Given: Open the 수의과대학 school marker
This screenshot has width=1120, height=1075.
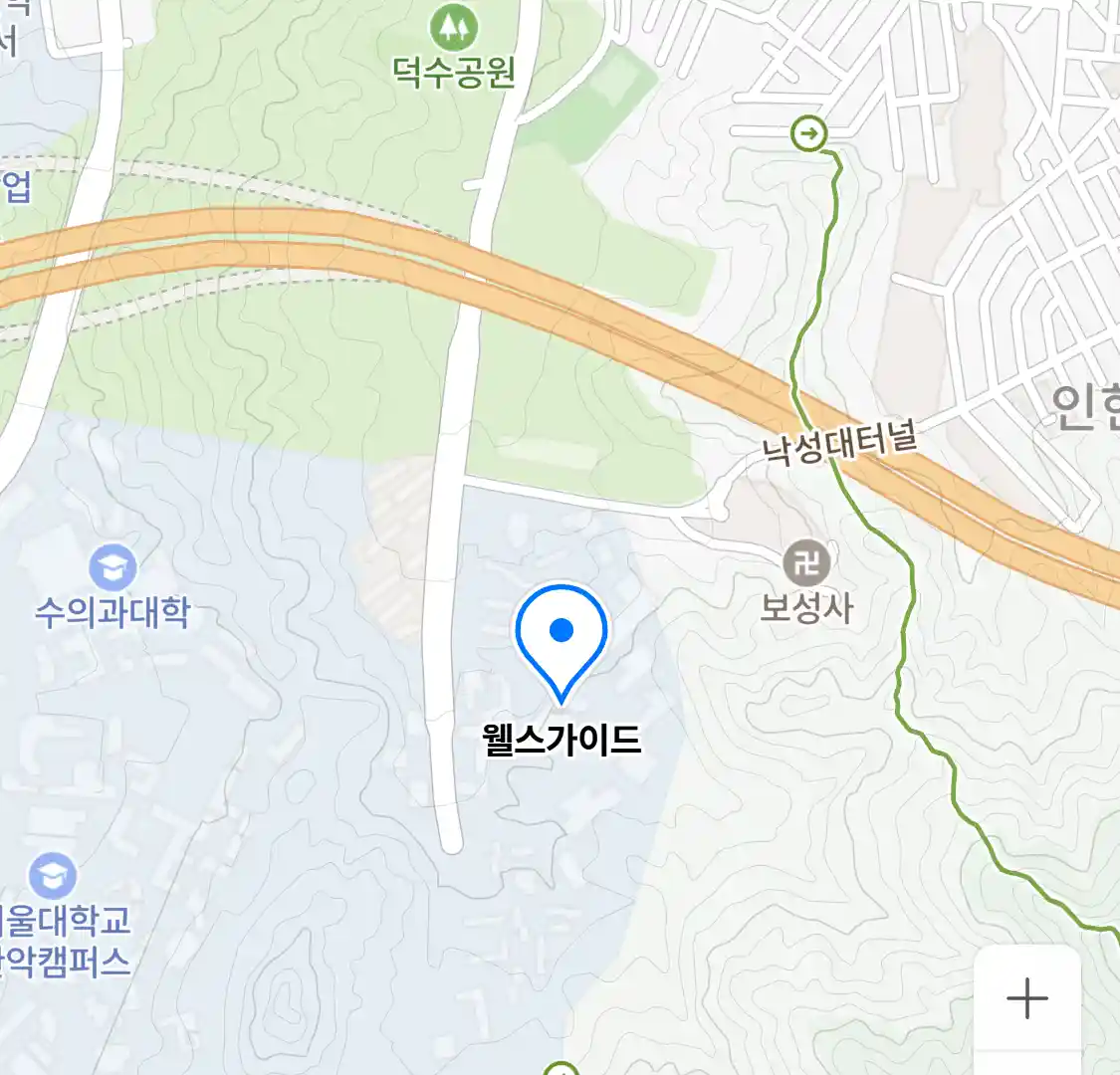Looking at the screenshot, I should pos(112,568).
